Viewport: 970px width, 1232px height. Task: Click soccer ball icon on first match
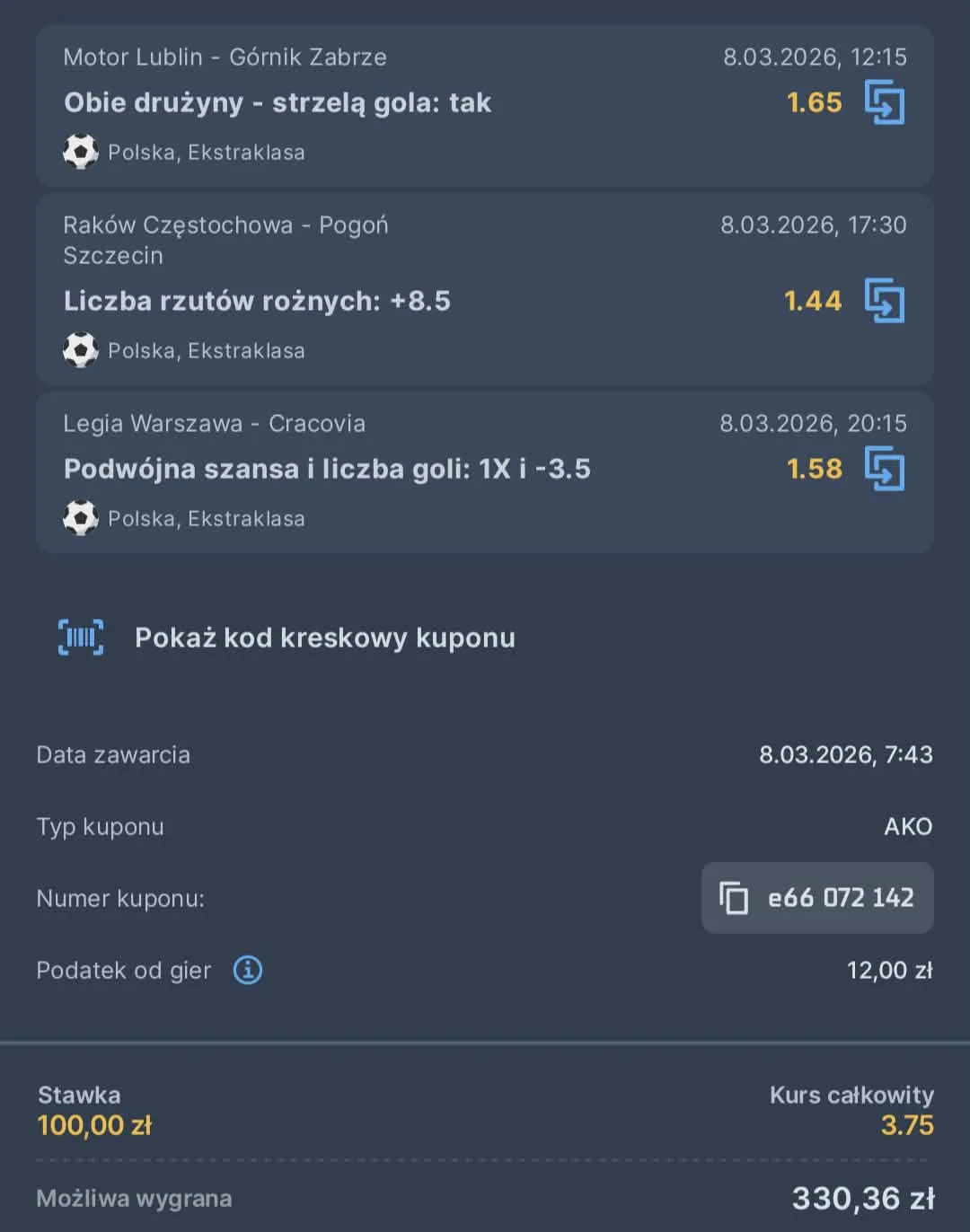(81, 152)
